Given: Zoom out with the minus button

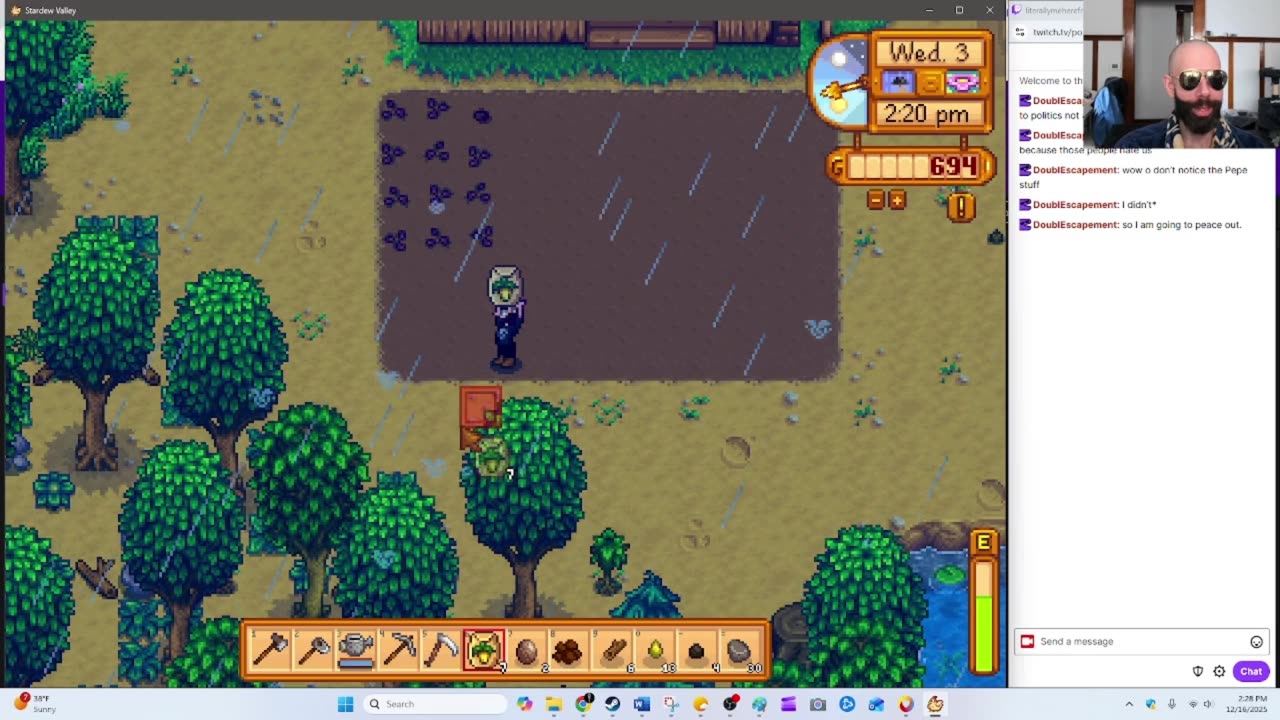Looking at the screenshot, I should [876, 200].
